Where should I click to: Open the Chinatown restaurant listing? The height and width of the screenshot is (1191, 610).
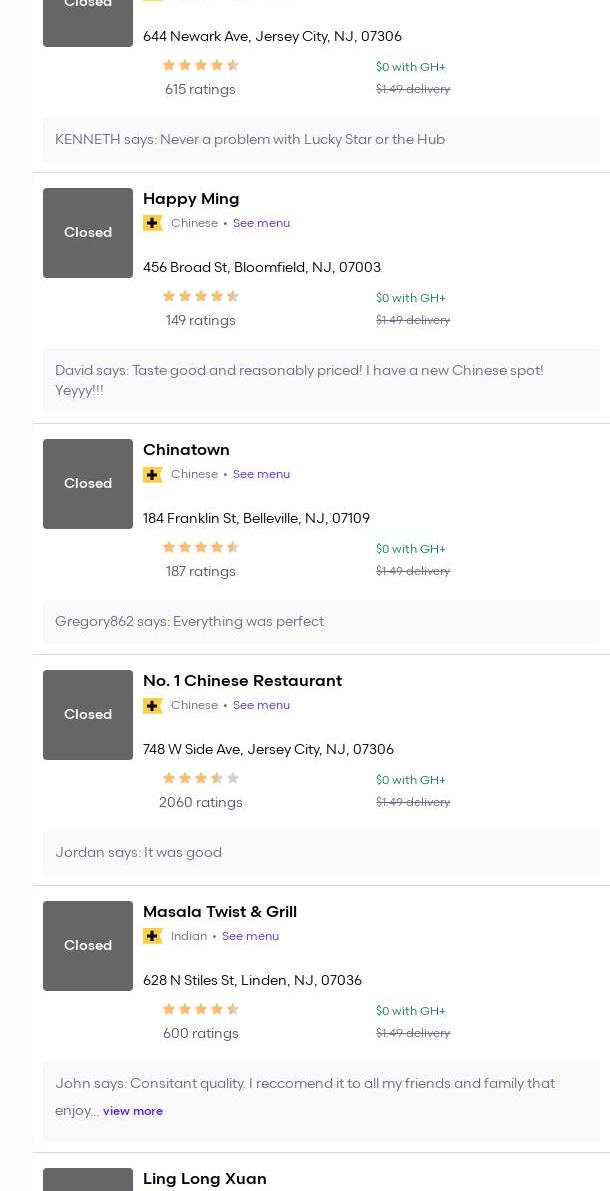(x=186, y=450)
